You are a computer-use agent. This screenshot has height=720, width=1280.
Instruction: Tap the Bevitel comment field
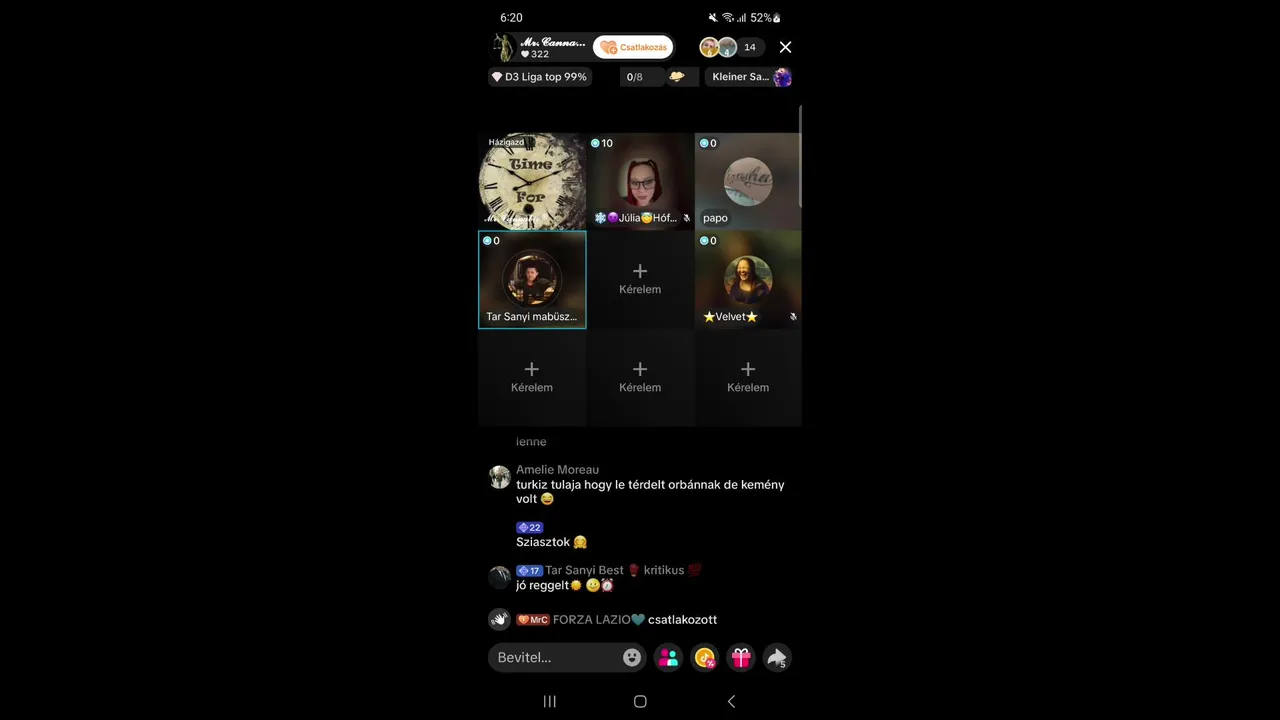(555, 657)
